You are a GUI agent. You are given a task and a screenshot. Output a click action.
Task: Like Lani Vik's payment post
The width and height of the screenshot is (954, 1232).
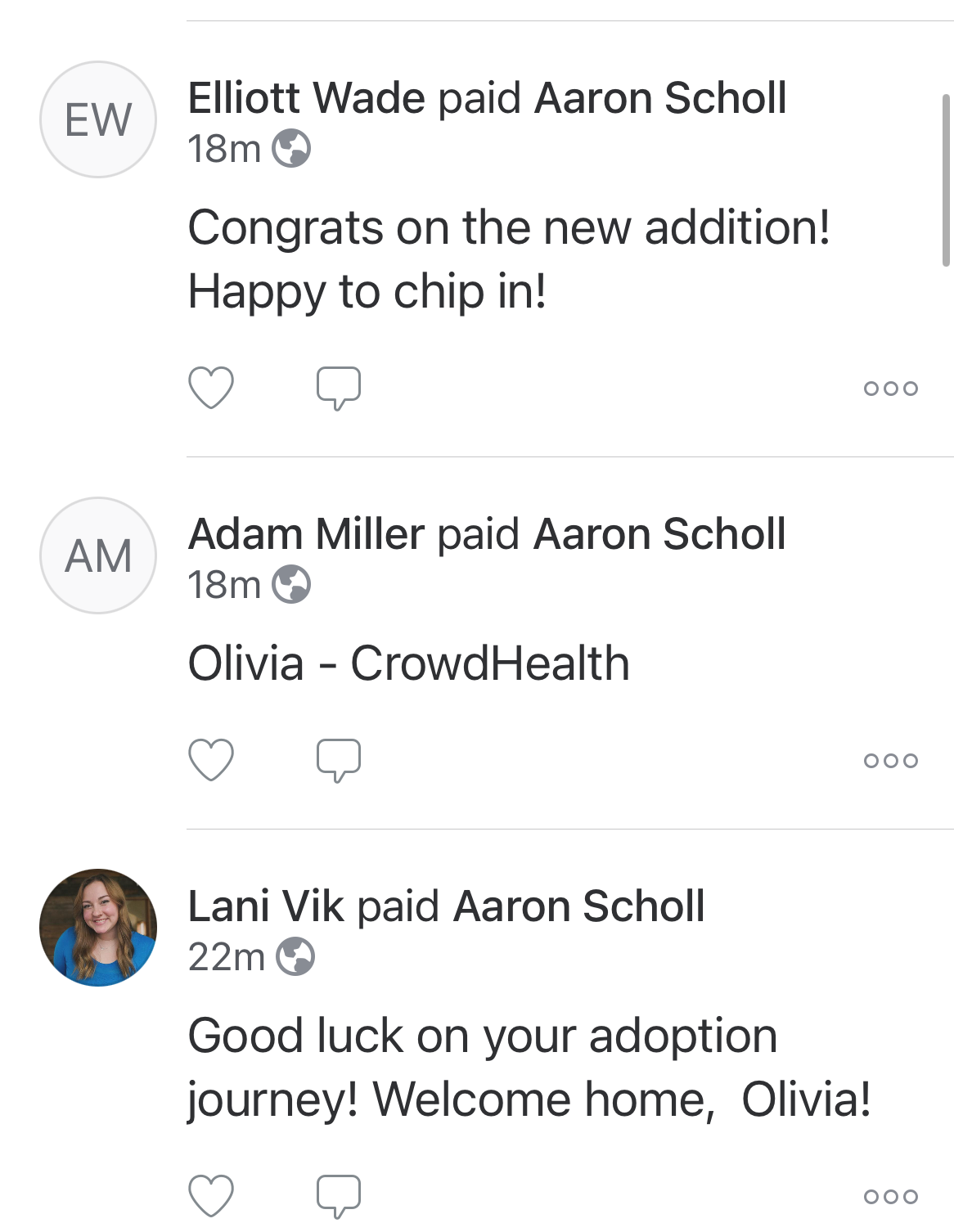coord(211,1196)
